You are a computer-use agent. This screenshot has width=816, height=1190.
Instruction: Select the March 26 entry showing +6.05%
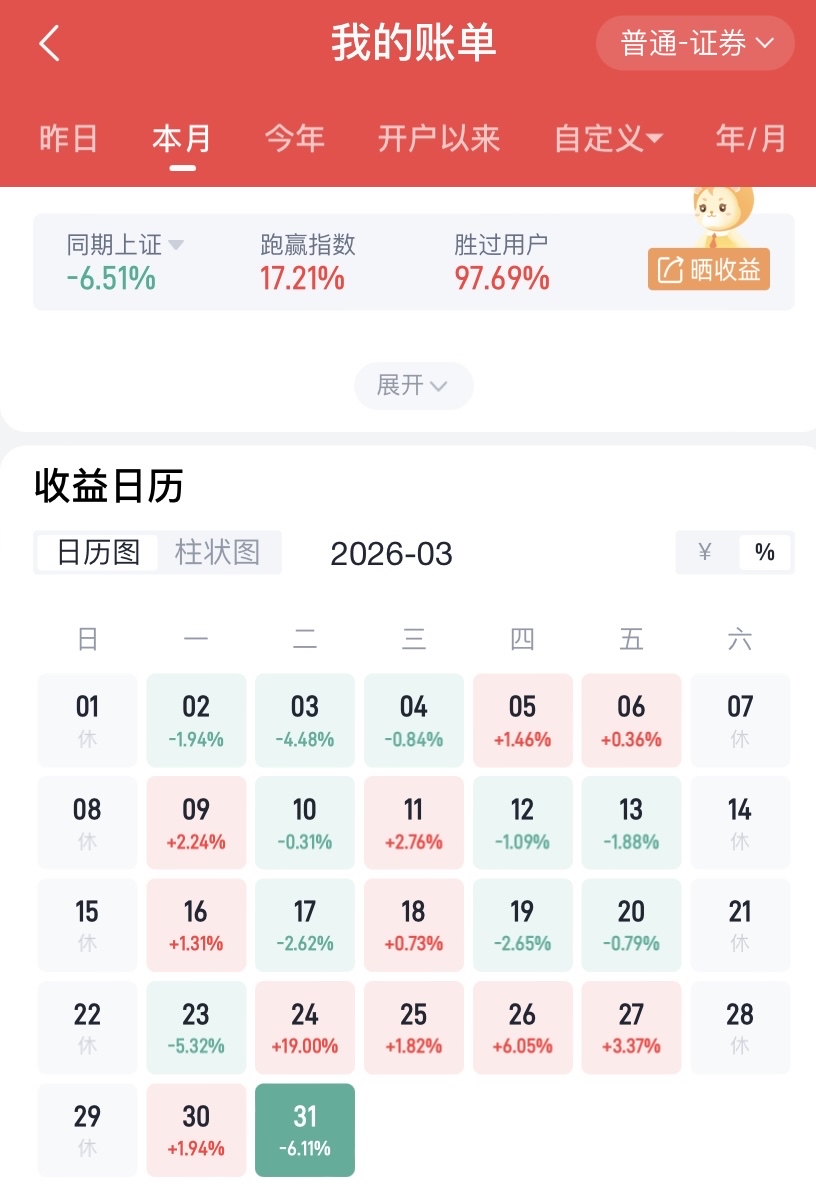tap(522, 1028)
